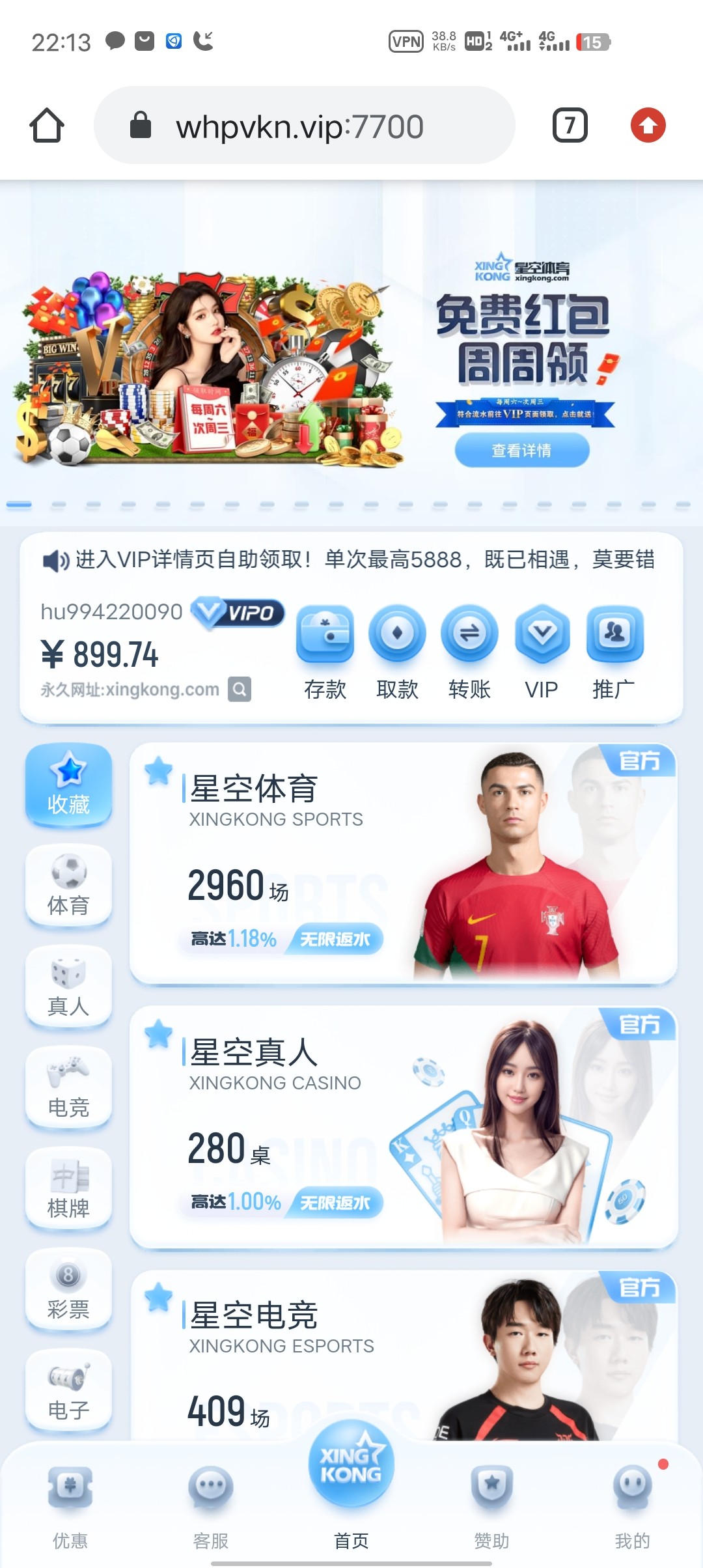Image resolution: width=703 pixels, height=1568 pixels.
Task: Select the 彩票 side category
Action: pyautogui.click(x=68, y=1289)
